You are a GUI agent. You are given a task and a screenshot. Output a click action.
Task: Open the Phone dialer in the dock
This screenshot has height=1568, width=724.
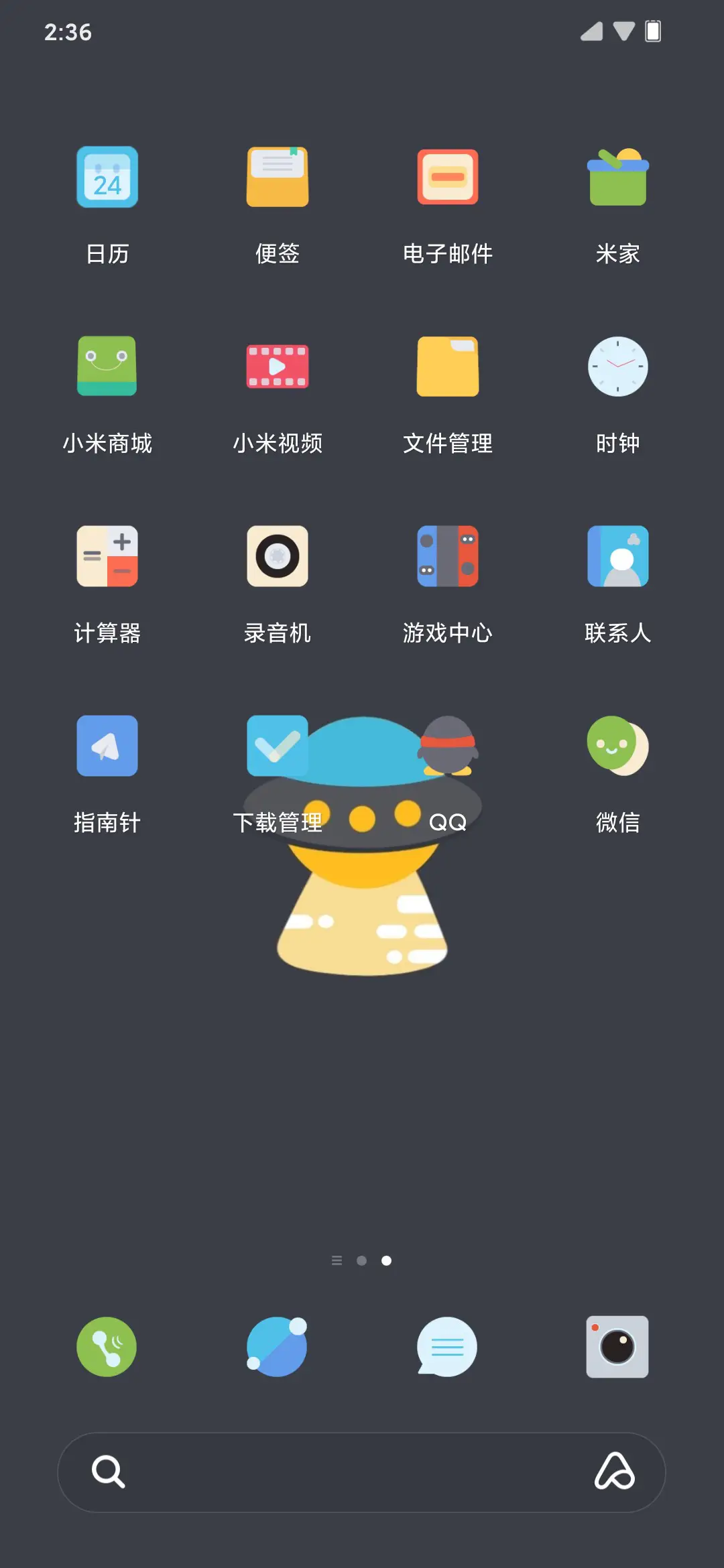tap(107, 1347)
